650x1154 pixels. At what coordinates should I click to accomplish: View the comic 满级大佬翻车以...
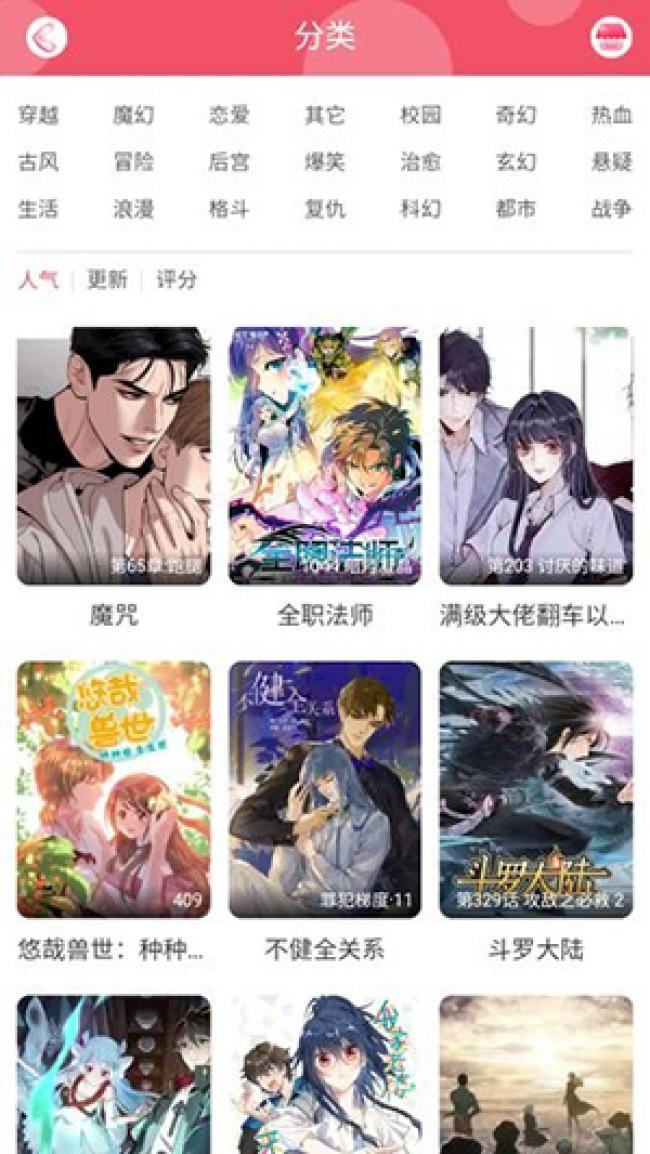point(536,456)
